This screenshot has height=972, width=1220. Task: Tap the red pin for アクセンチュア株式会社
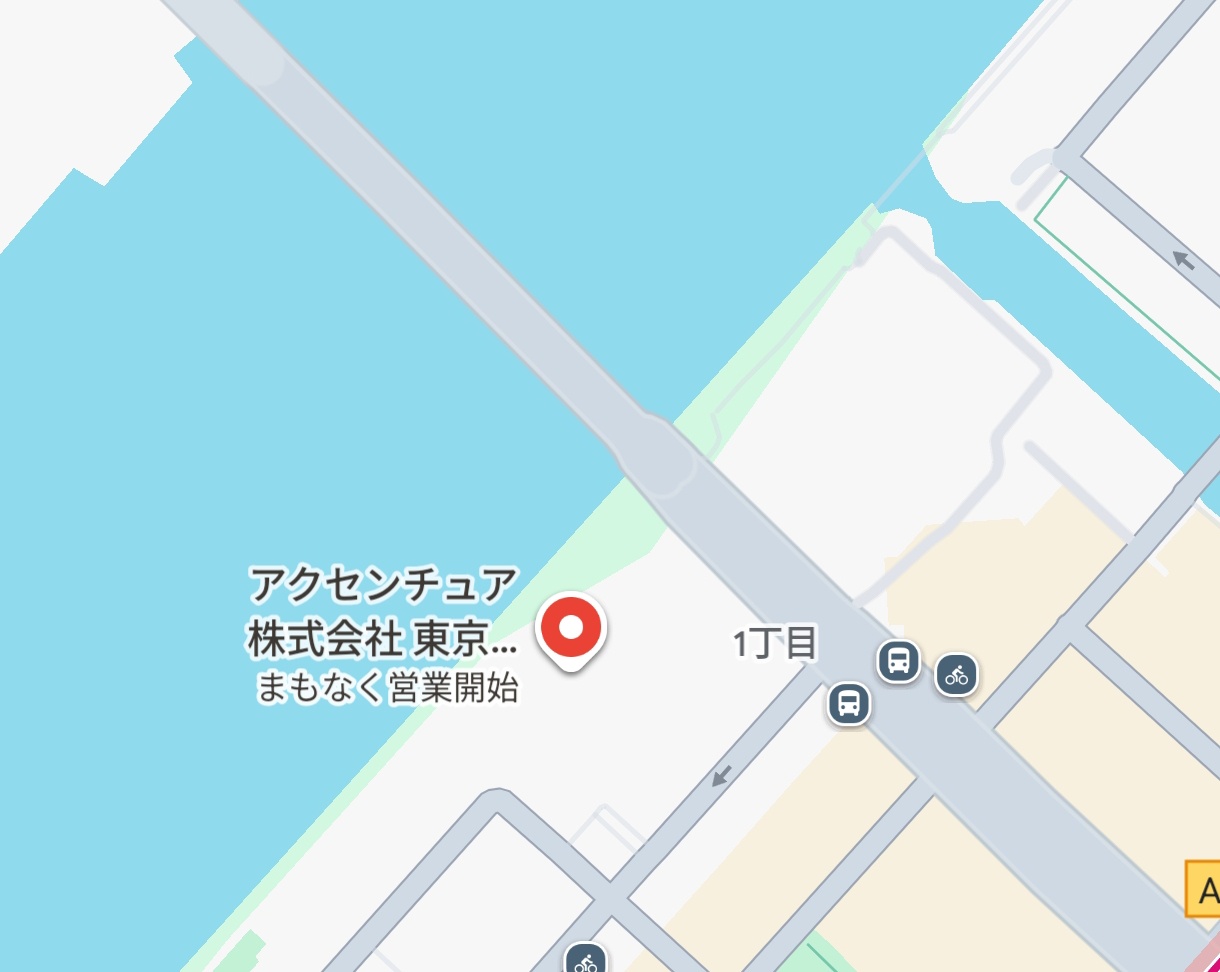click(x=571, y=629)
